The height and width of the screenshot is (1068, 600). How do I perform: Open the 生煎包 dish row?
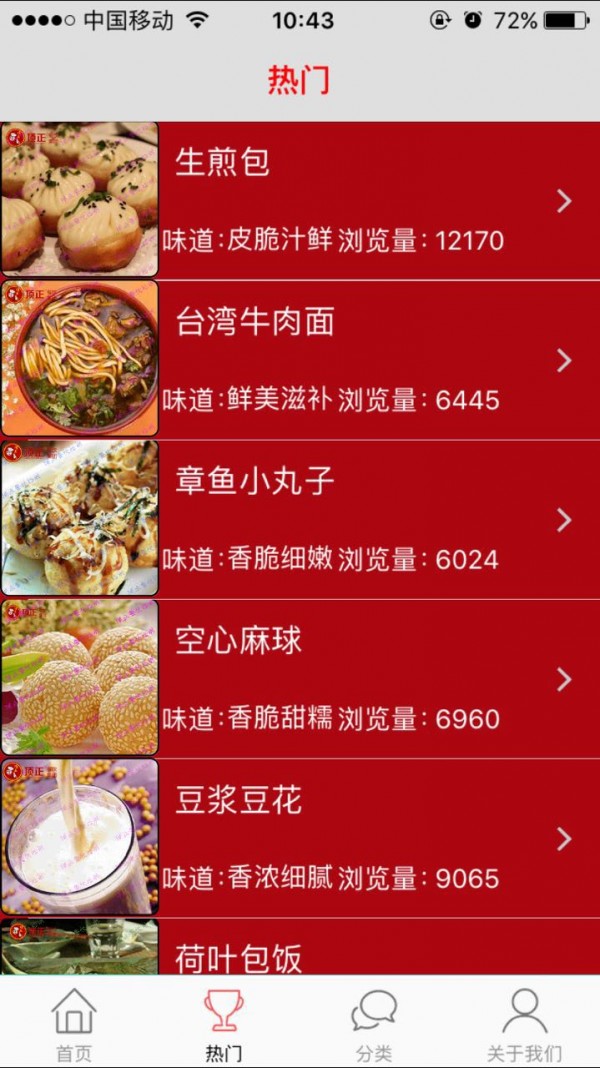pos(300,200)
